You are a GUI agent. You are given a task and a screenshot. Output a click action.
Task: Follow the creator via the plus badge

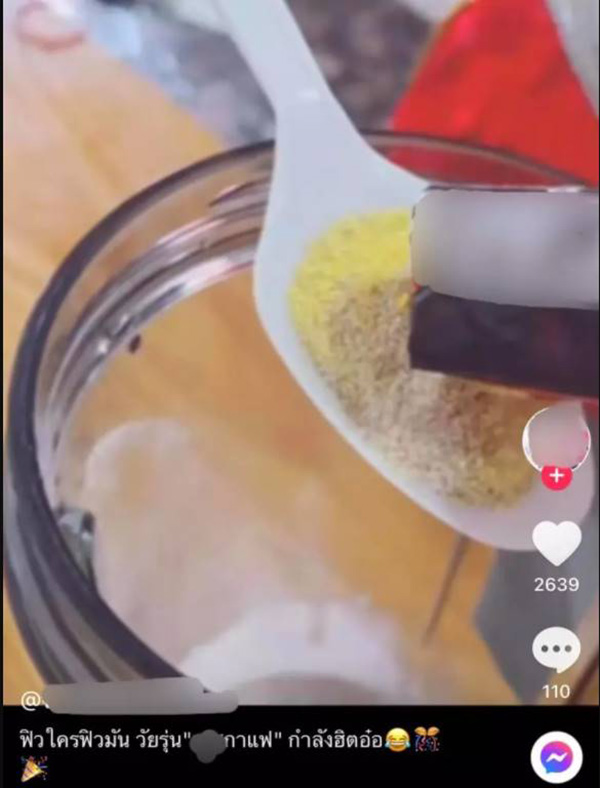[557, 477]
